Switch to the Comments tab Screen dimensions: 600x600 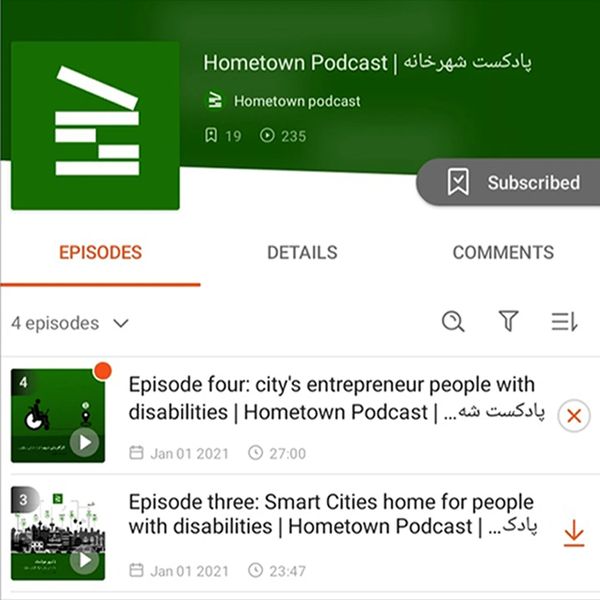(503, 253)
